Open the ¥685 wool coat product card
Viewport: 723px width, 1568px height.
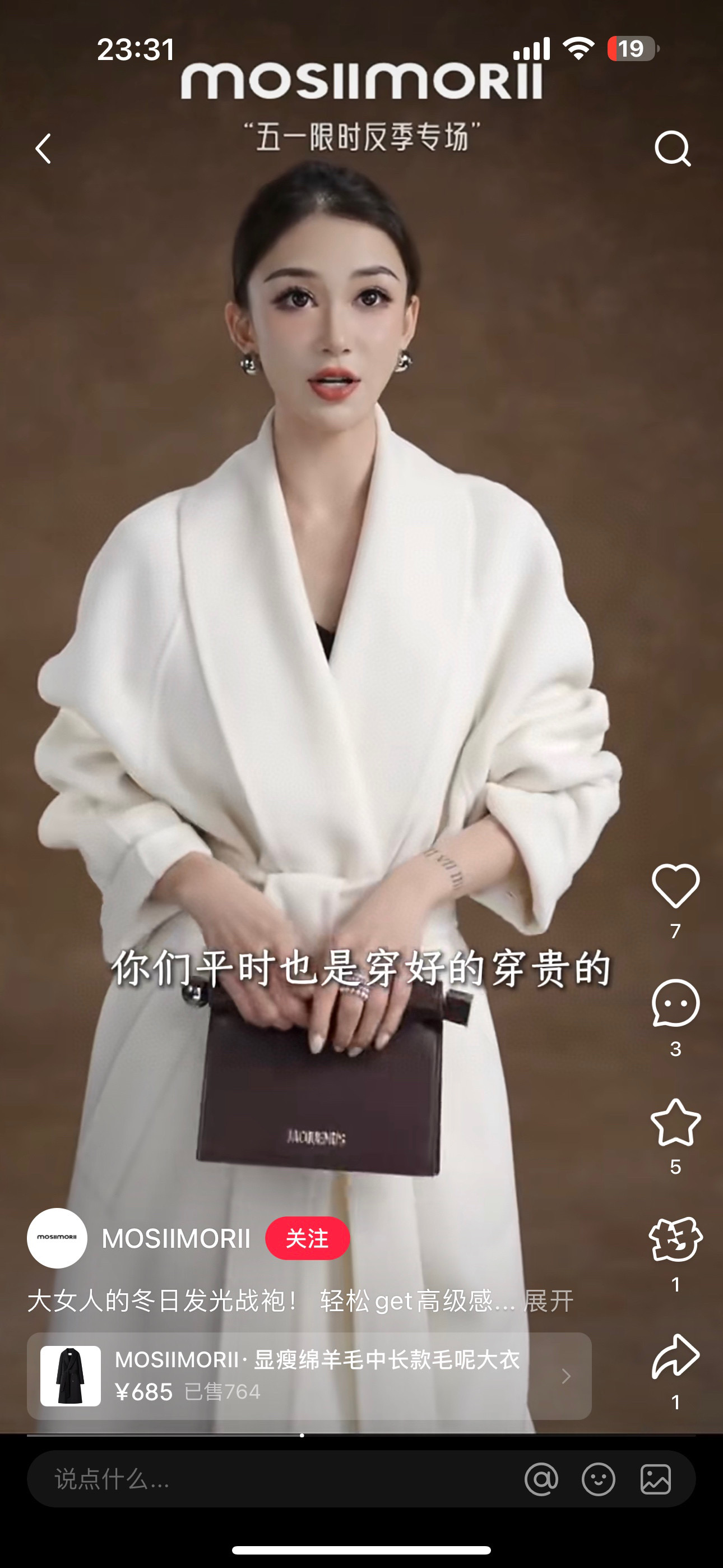[x=309, y=1376]
